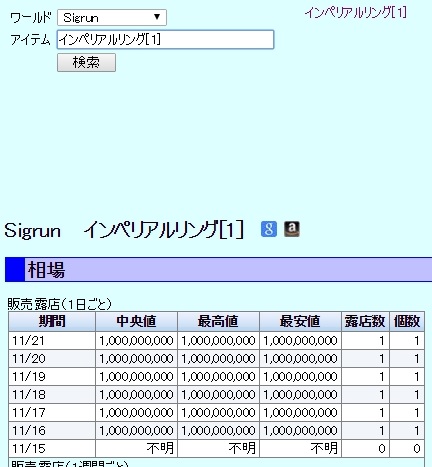
Task: Open the ワールド dropdown showing Sigrun
Action: pos(112,17)
